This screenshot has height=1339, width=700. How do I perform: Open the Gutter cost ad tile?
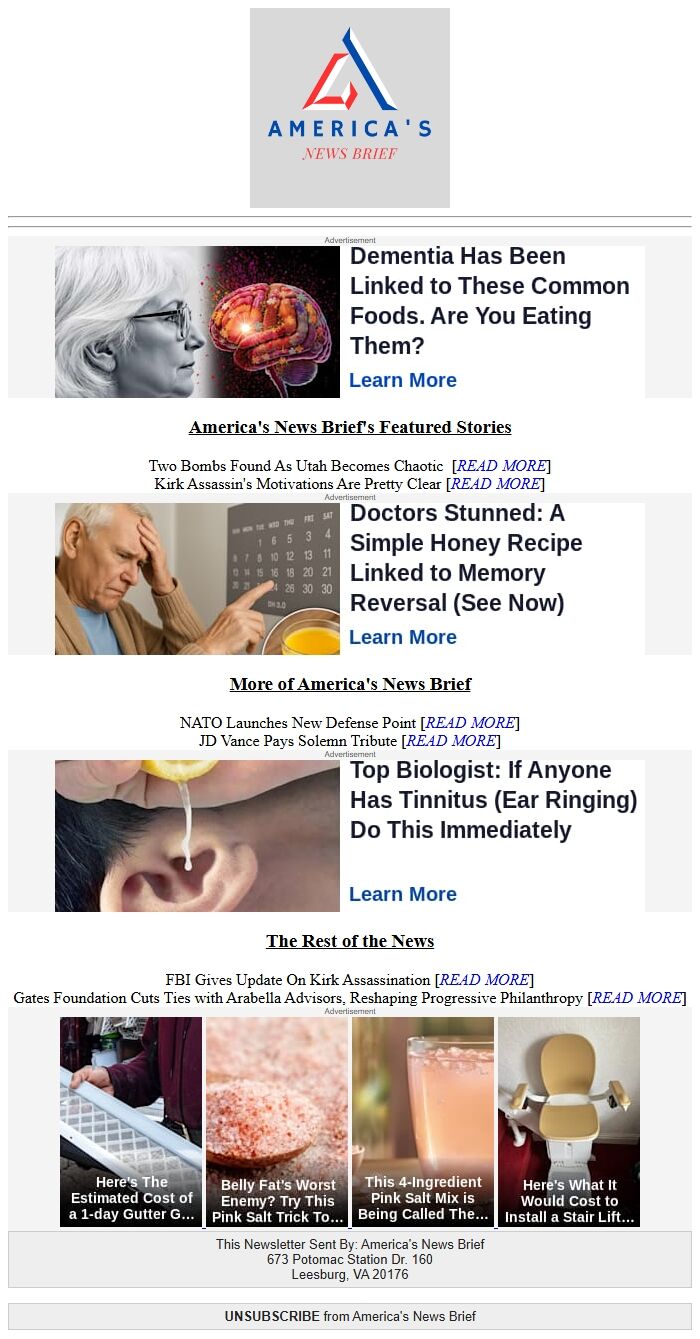pyautogui.click(x=131, y=1121)
